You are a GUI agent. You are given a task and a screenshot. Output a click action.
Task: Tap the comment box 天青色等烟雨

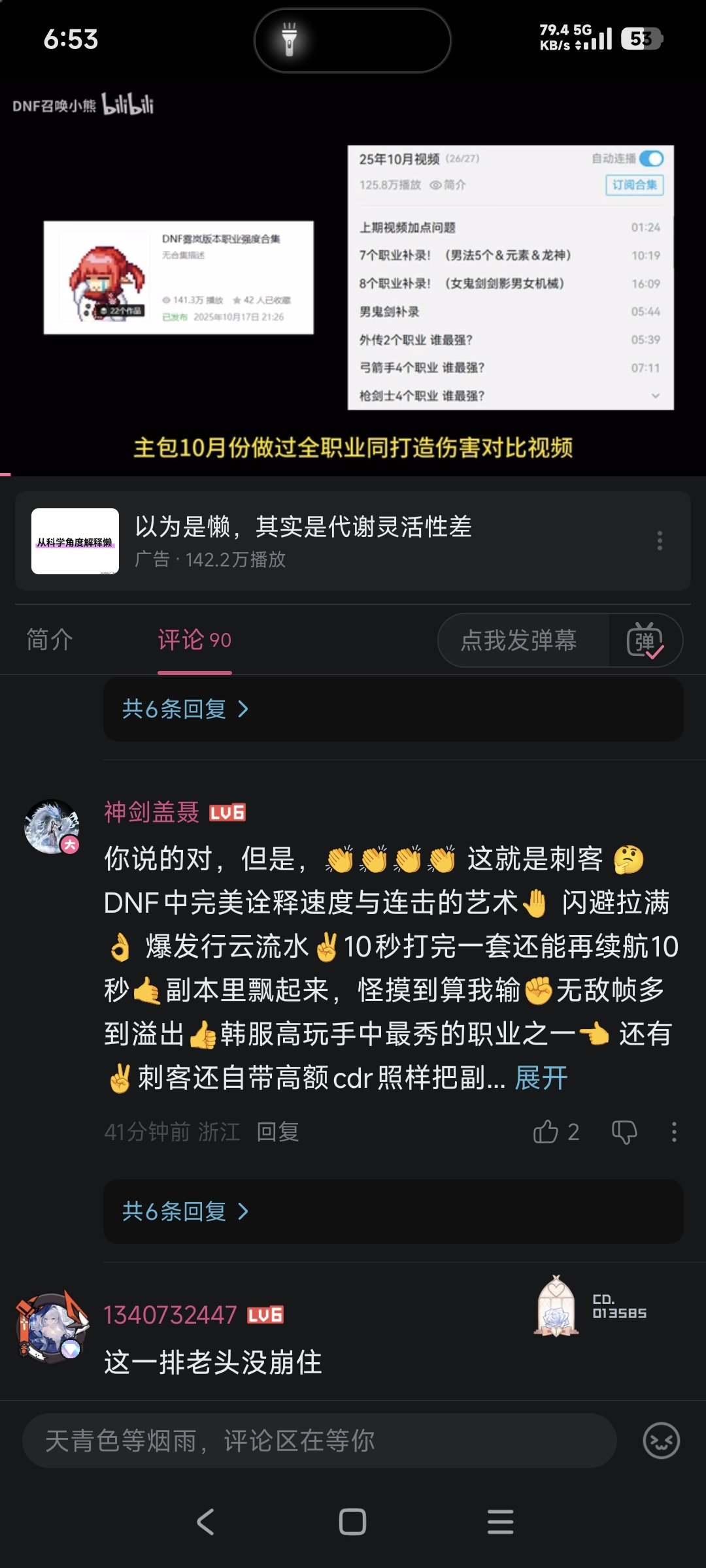(319, 1441)
